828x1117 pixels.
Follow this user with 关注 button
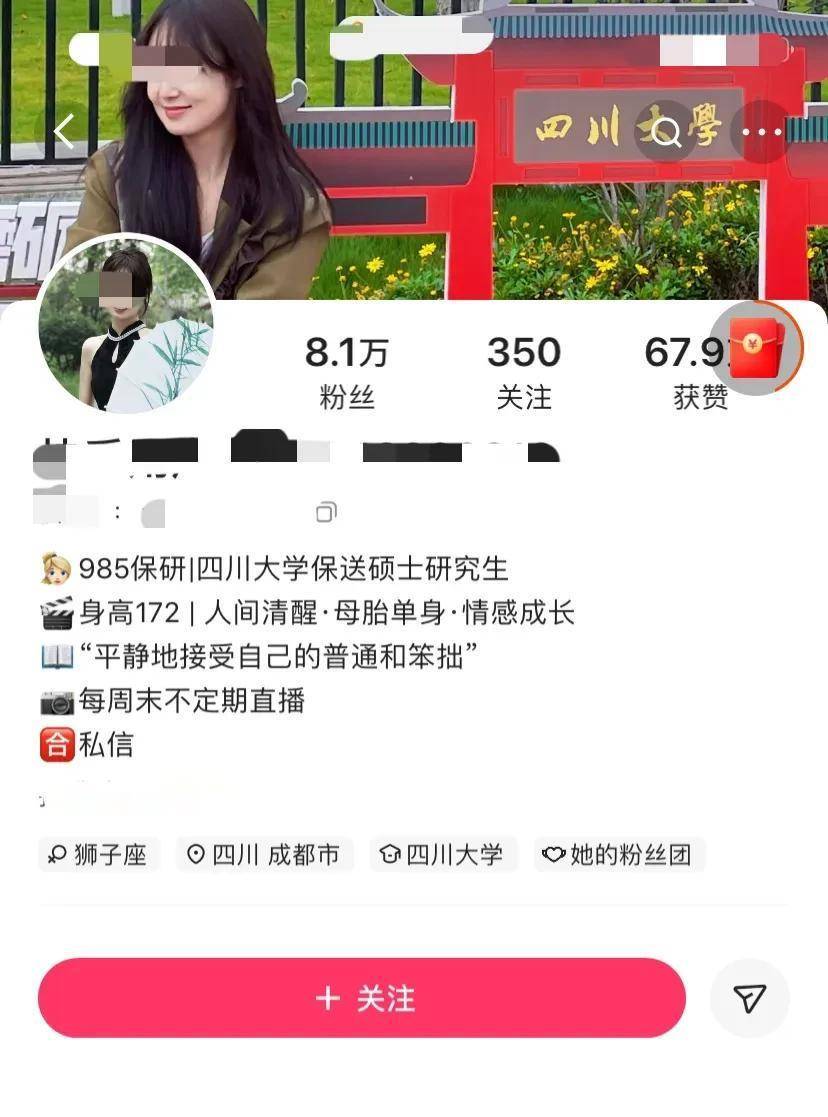click(362, 998)
